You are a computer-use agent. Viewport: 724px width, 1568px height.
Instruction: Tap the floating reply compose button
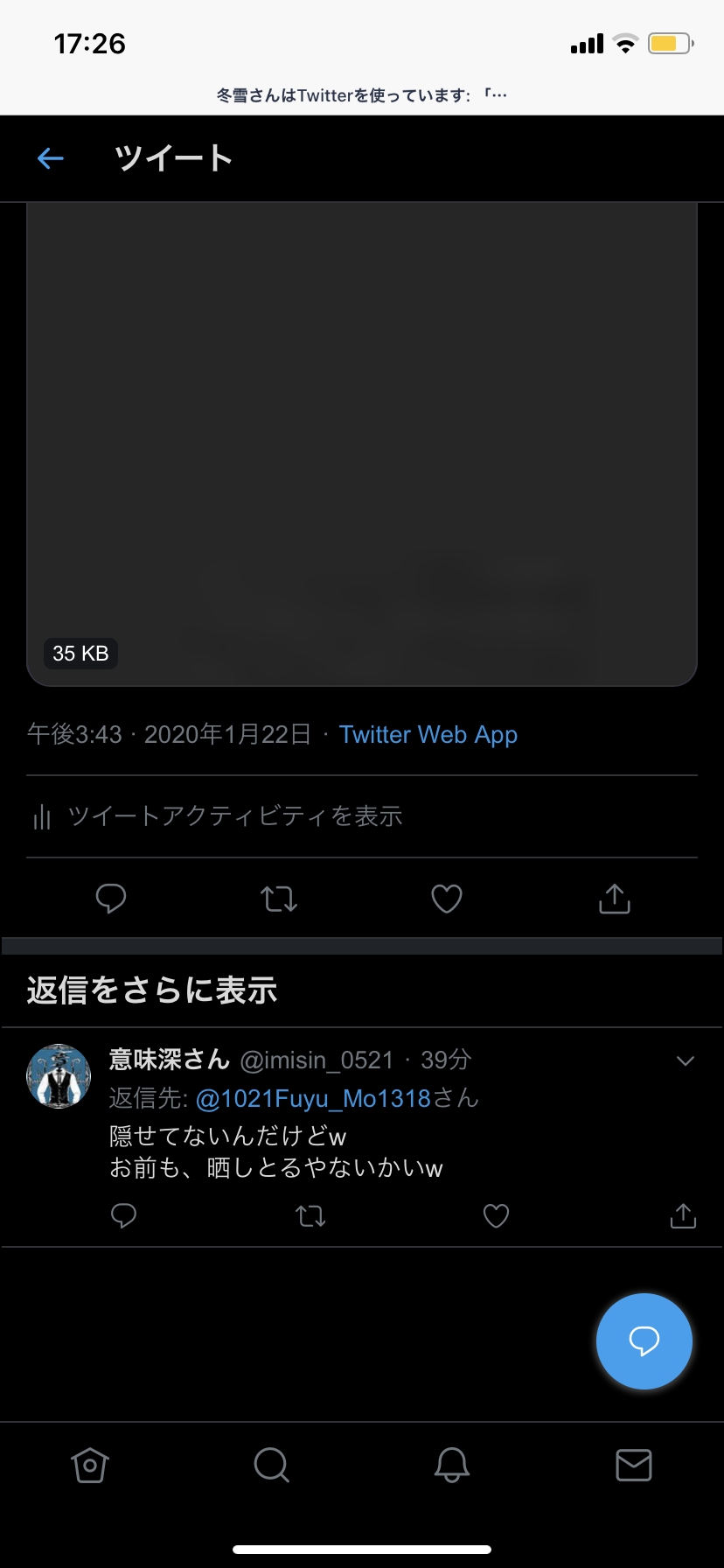(x=644, y=1340)
